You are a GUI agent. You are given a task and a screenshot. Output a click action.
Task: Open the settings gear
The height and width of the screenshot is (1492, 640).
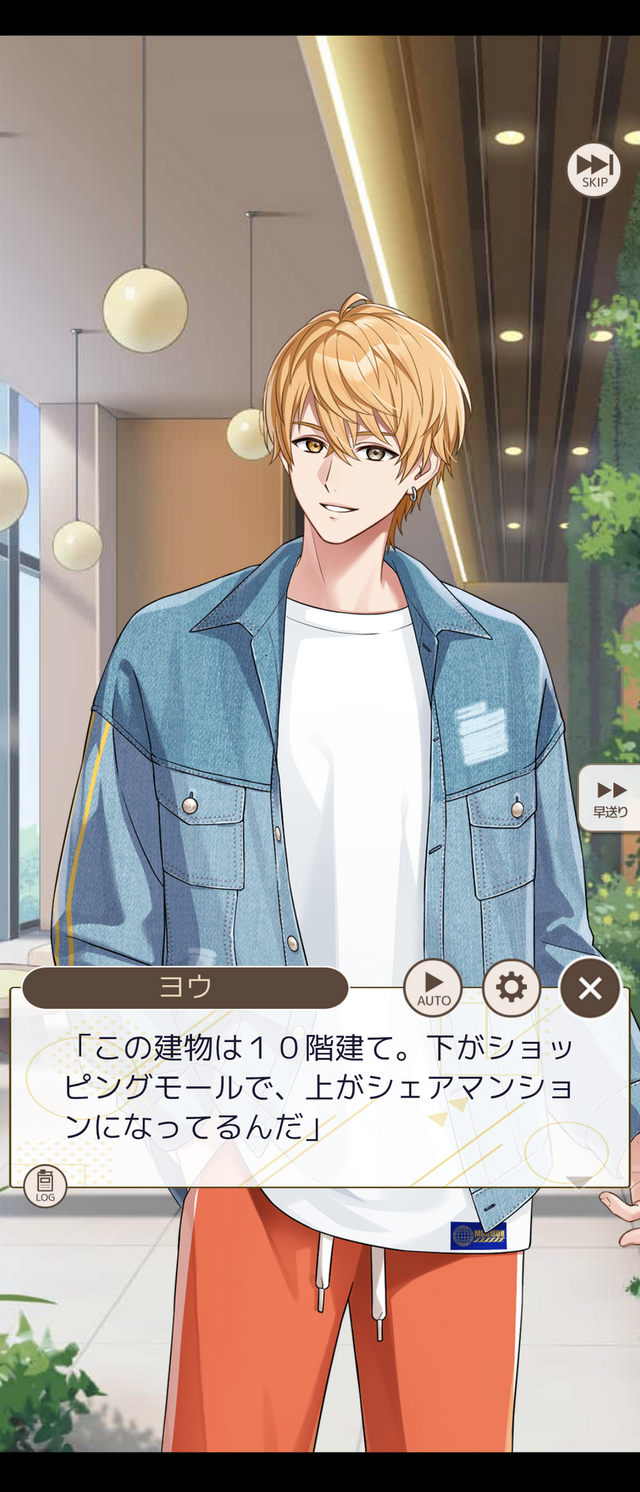point(511,988)
